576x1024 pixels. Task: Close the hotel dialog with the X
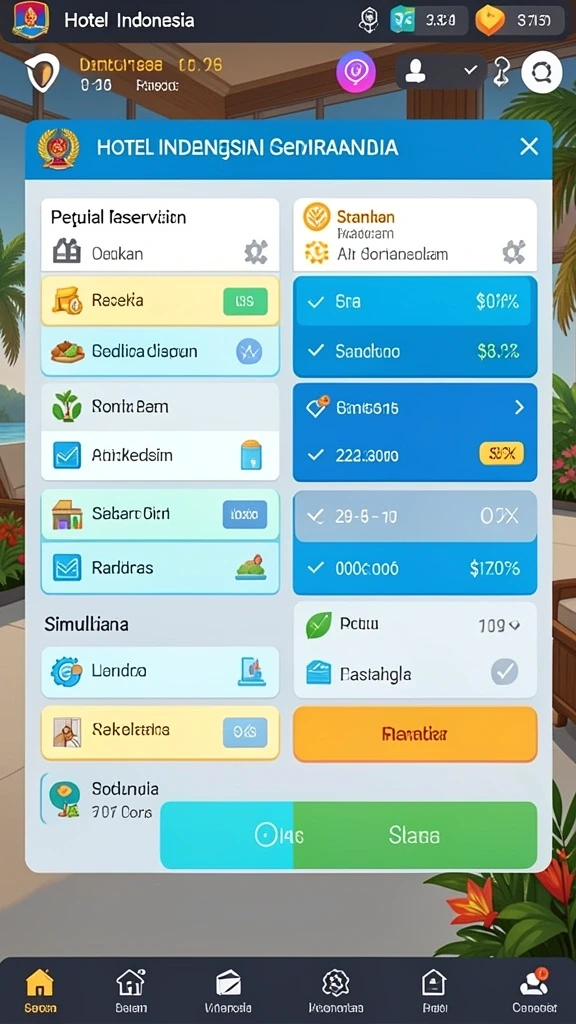pyautogui.click(x=528, y=146)
